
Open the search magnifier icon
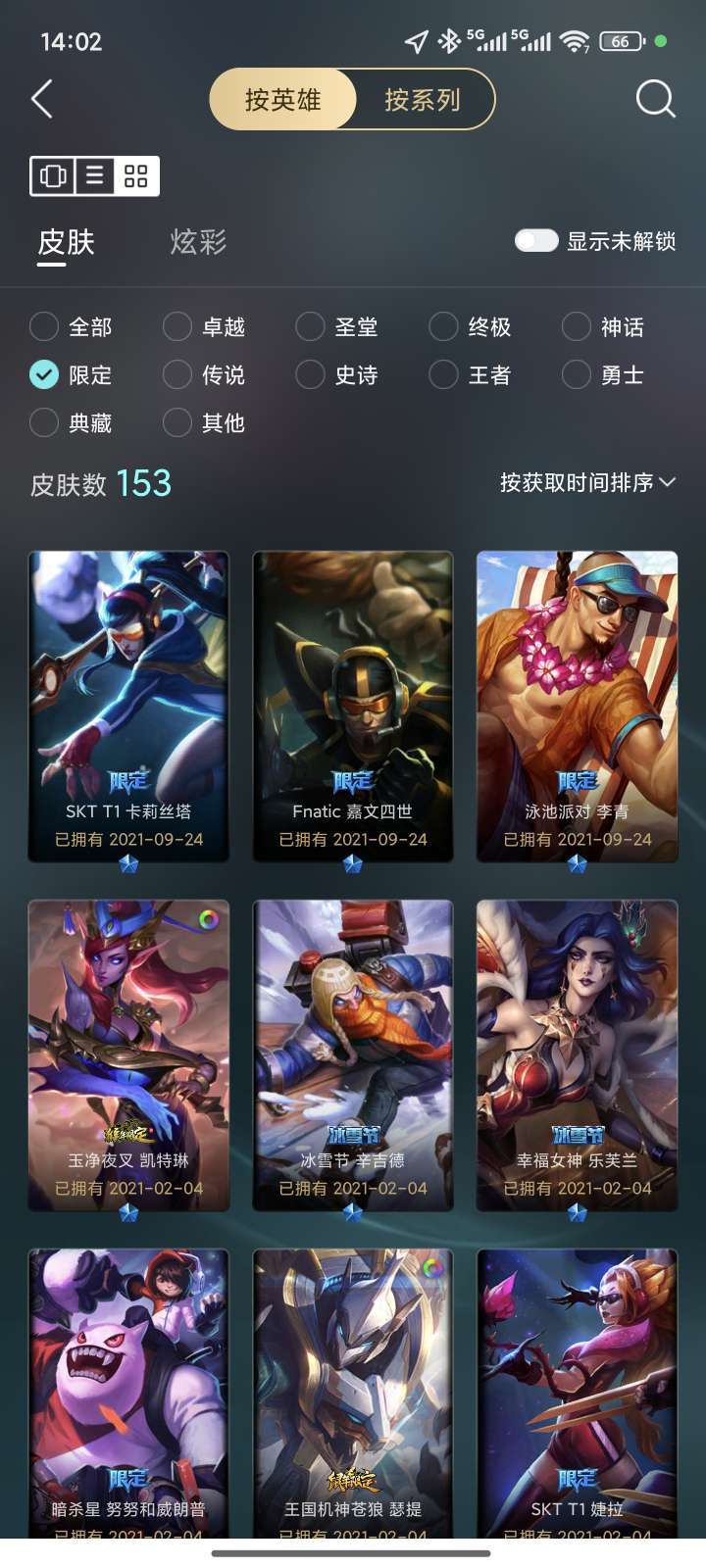click(655, 99)
